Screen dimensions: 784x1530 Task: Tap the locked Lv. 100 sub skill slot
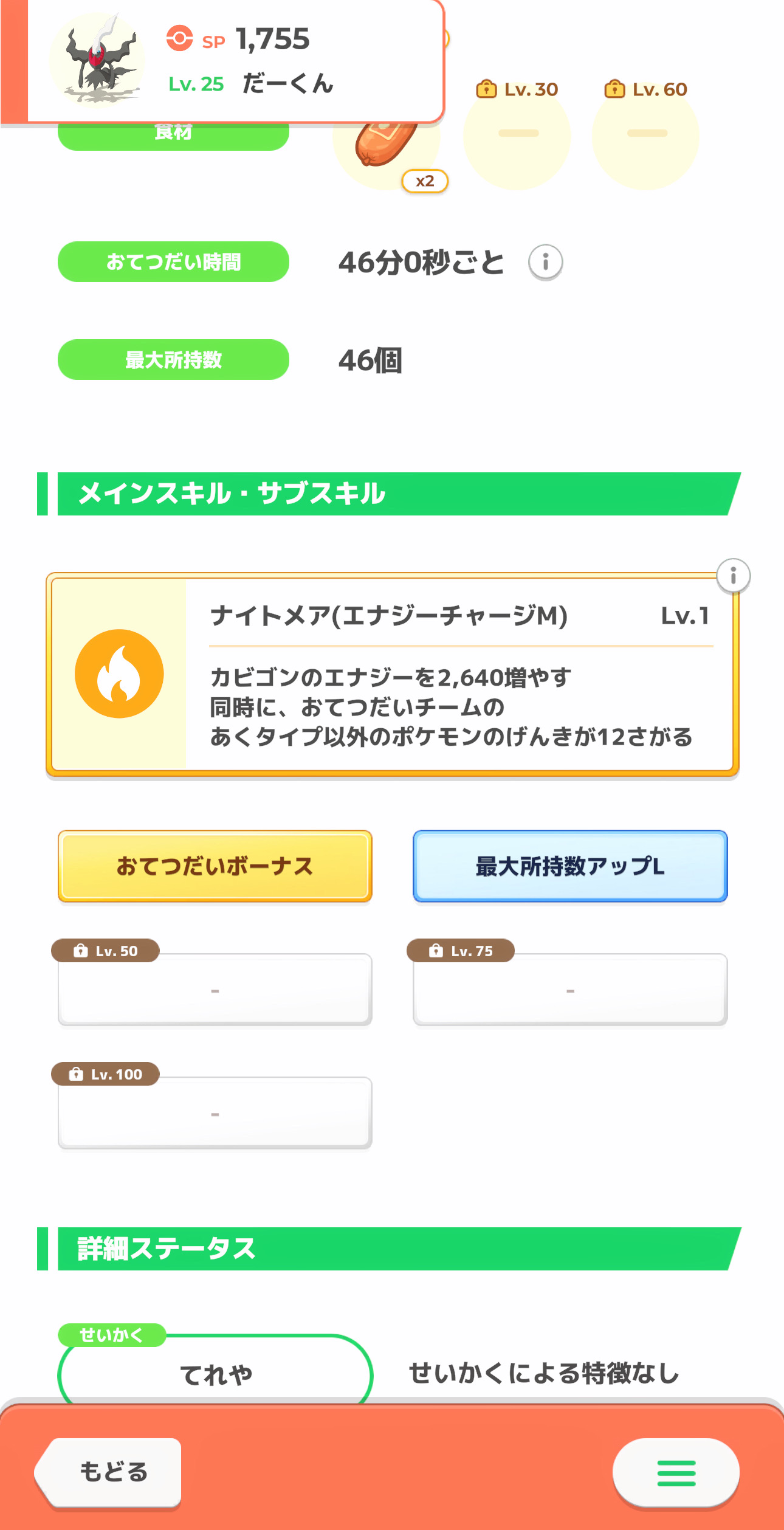pyautogui.click(x=215, y=1112)
